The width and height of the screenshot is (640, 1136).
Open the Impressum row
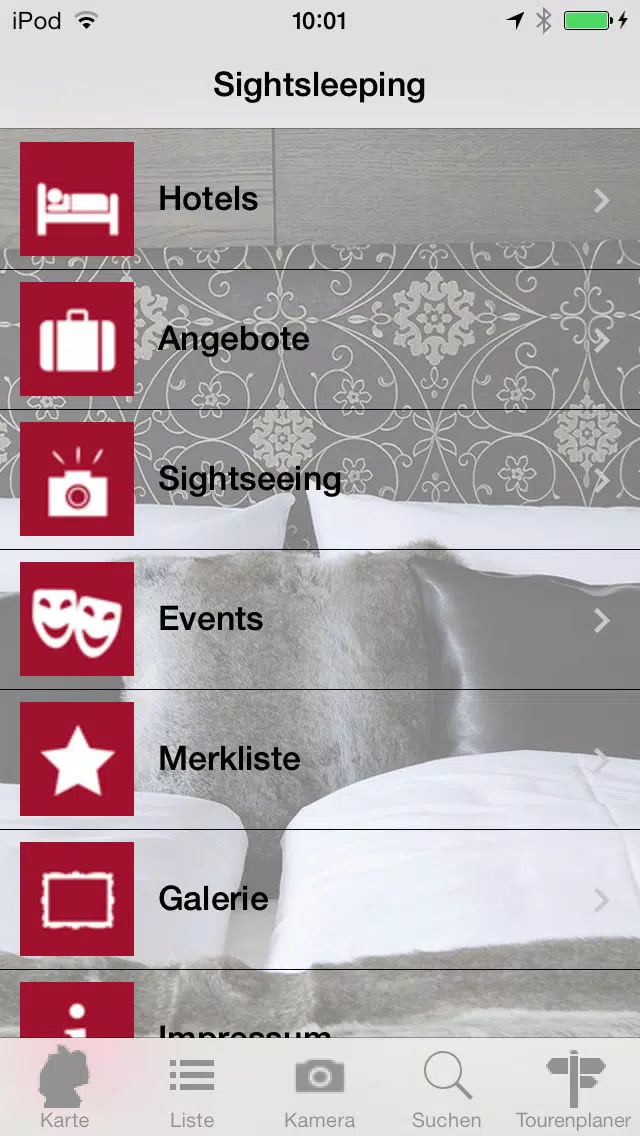320,1004
